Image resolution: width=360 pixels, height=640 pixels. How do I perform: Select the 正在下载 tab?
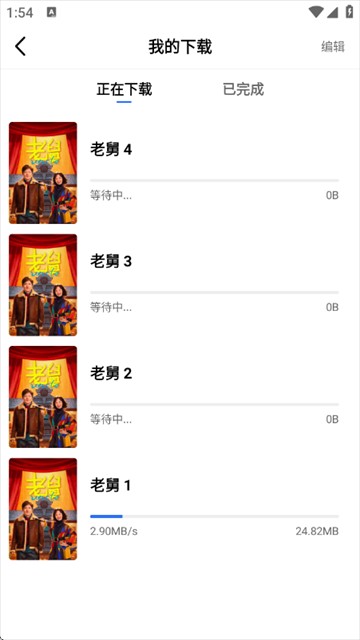coord(124,89)
